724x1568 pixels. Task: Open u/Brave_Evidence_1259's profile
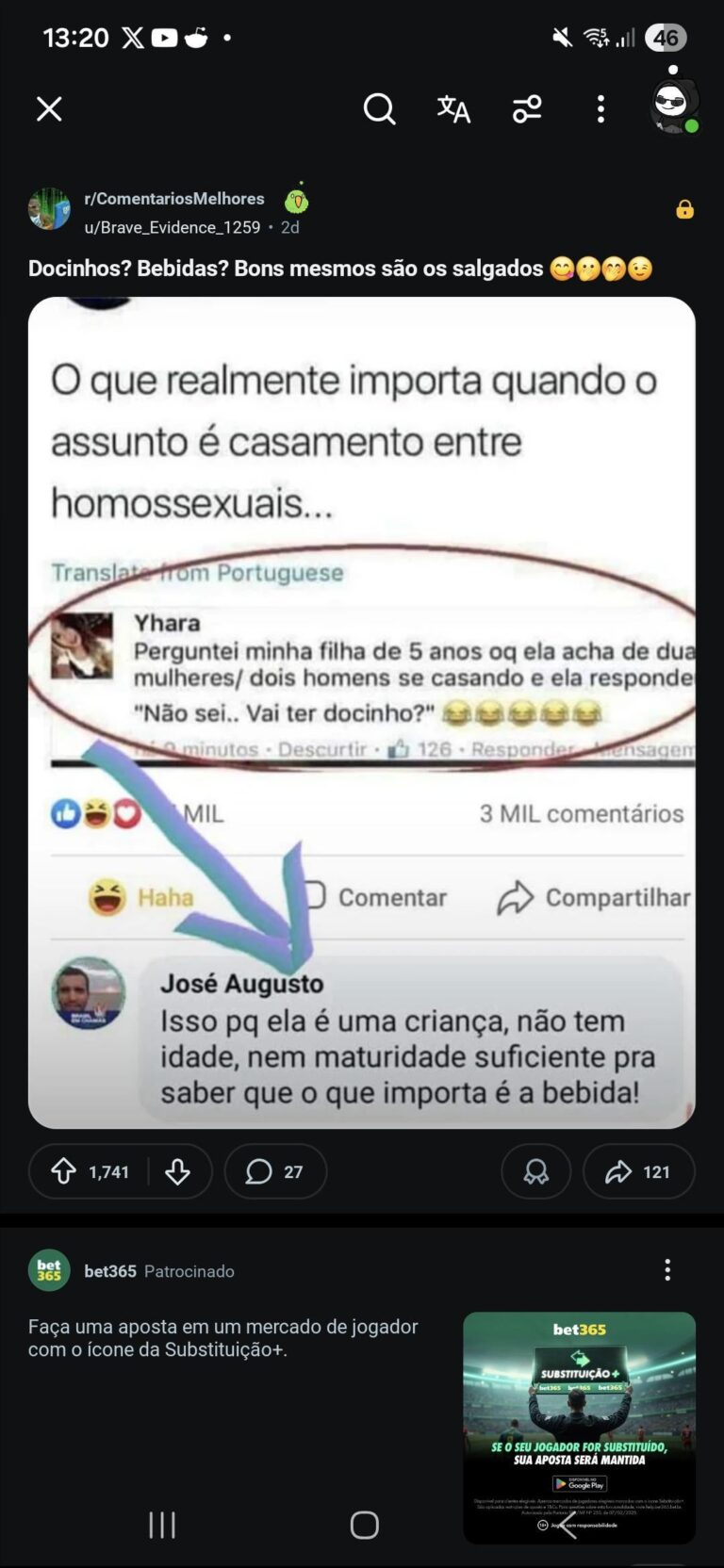click(x=172, y=227)
